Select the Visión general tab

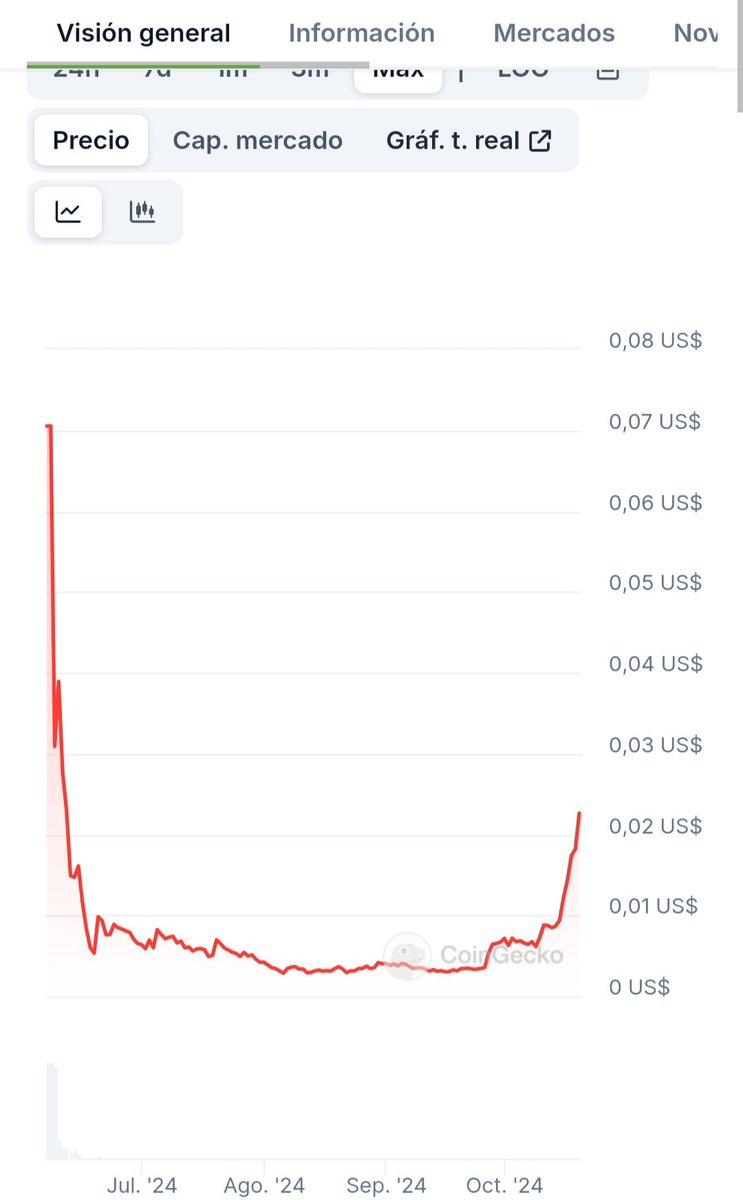(143, 33)
